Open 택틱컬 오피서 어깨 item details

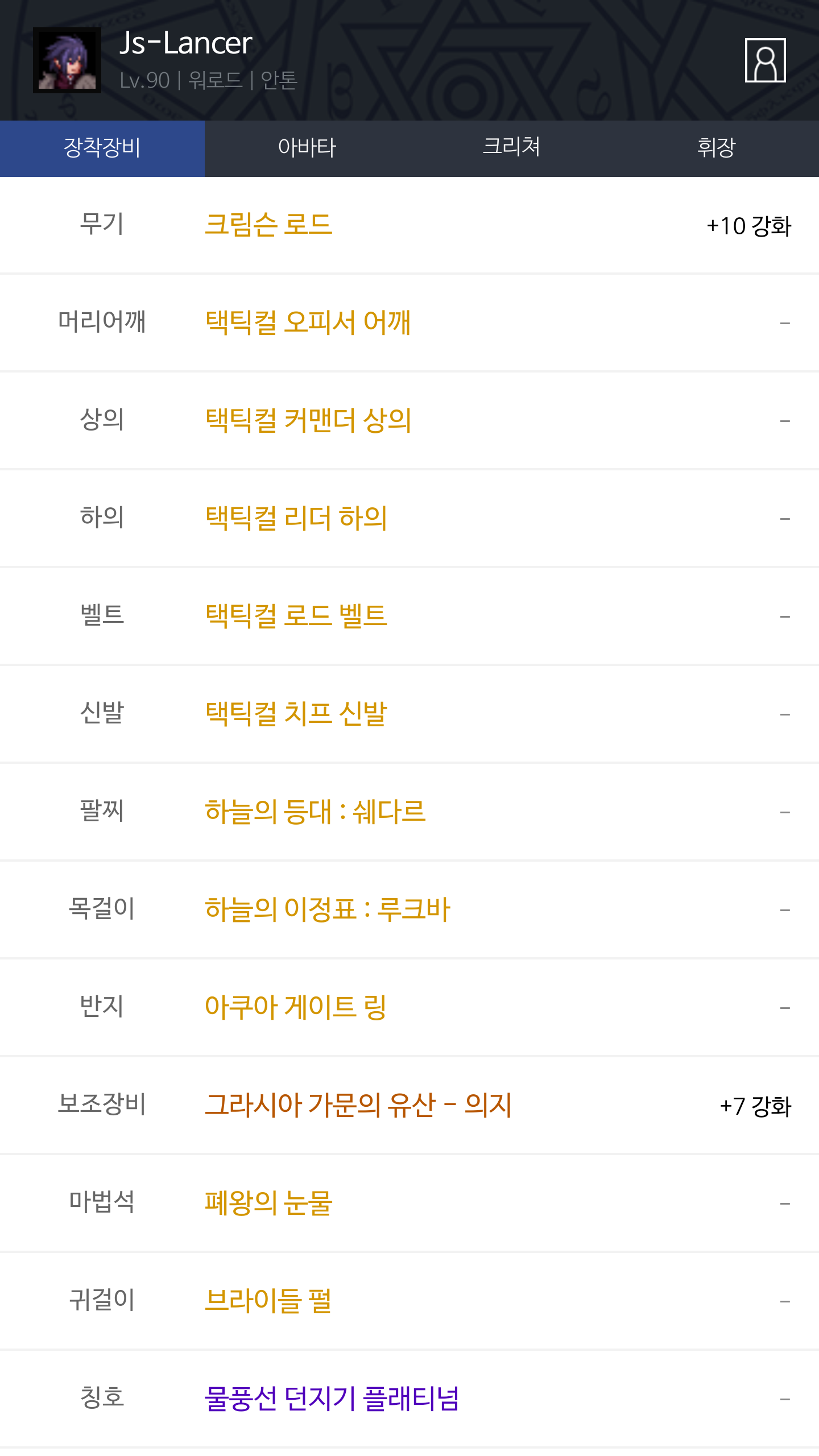(308, 322)
